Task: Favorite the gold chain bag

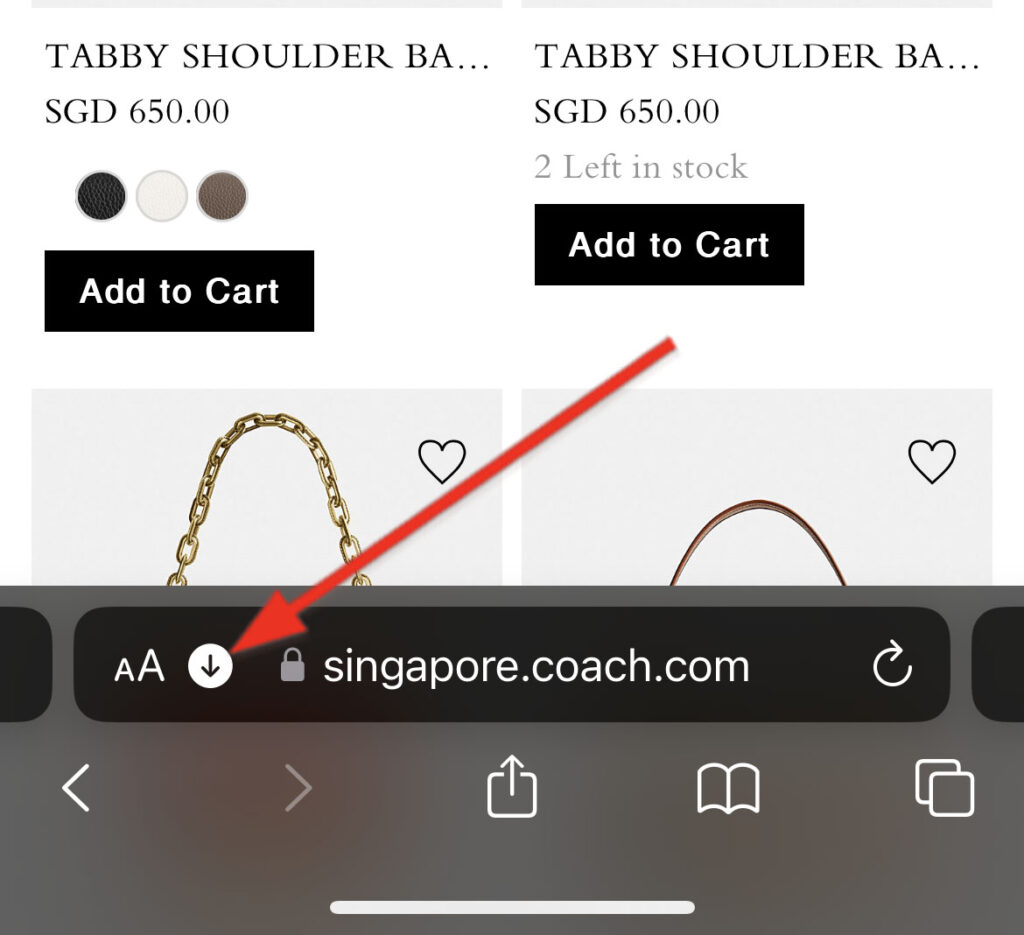Action: 441,461
